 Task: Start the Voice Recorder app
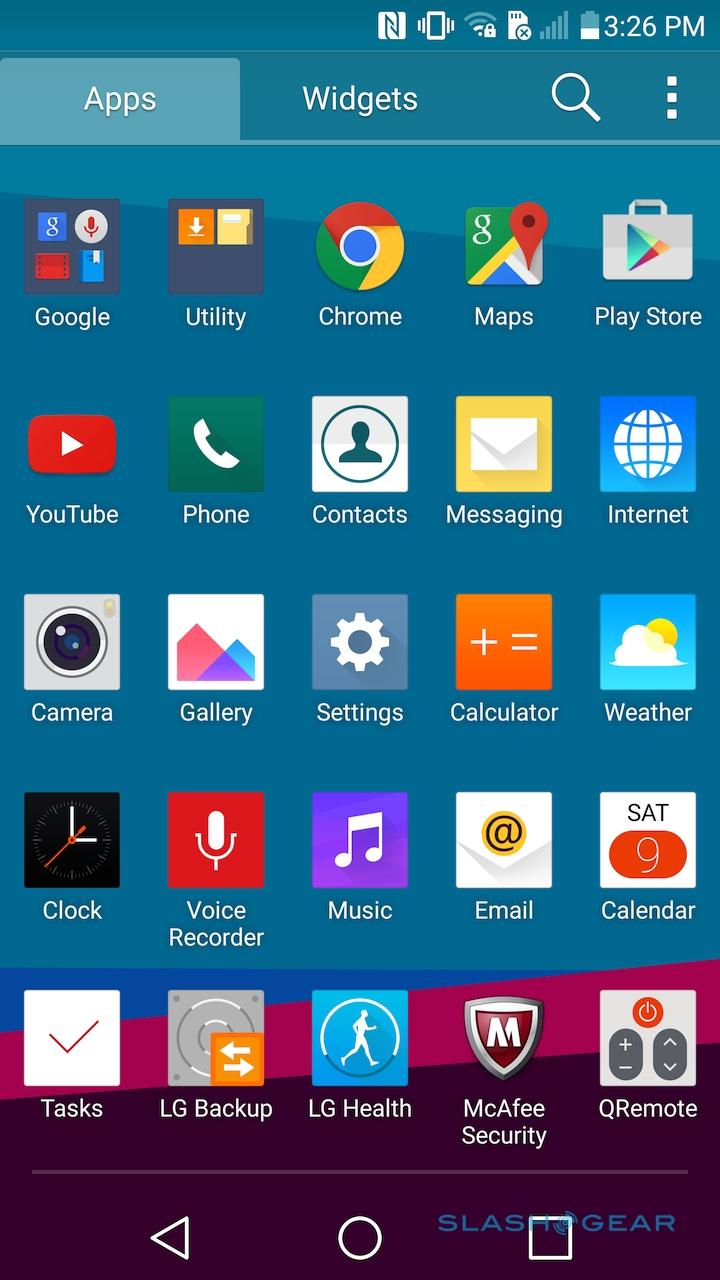[216, 840]
